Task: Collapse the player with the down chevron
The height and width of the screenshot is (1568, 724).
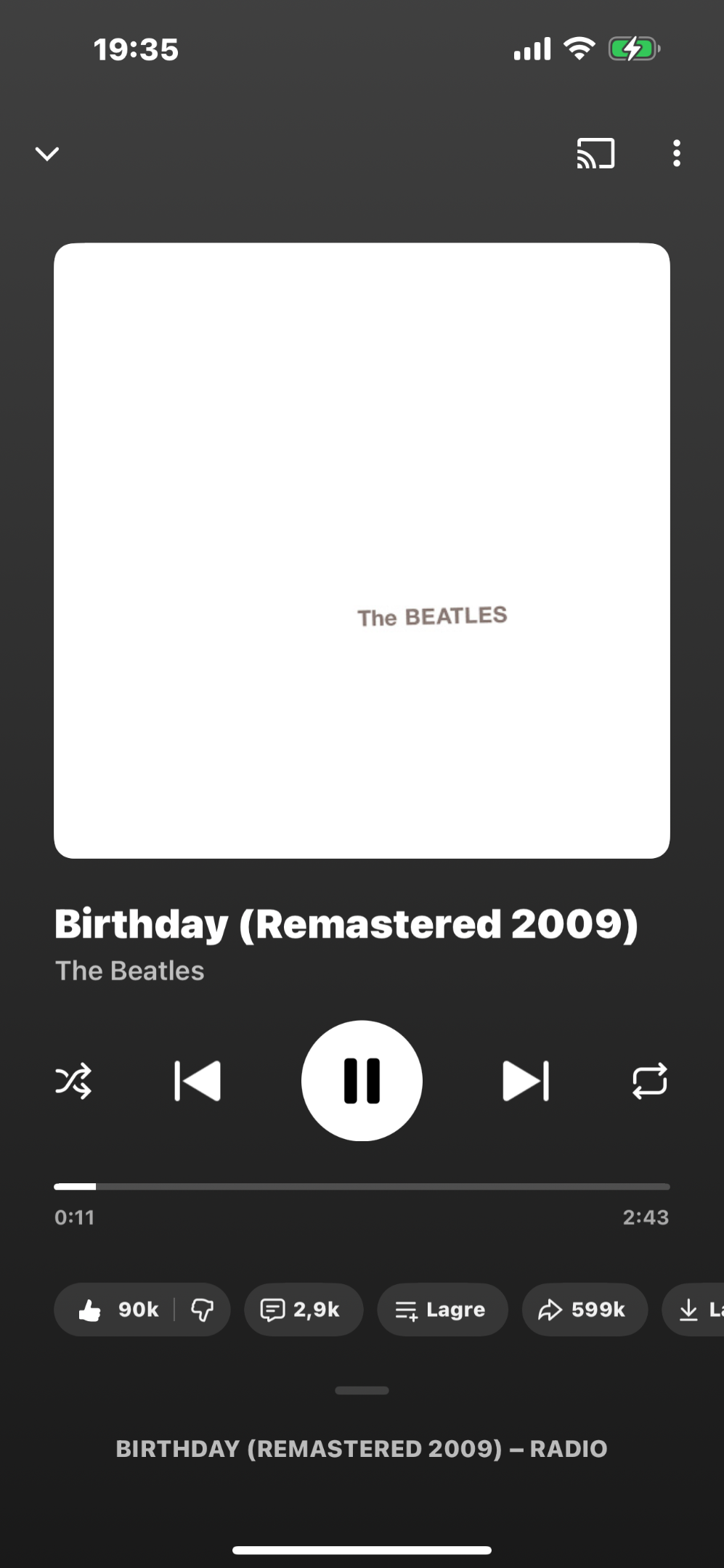Action: pos(47,154)
